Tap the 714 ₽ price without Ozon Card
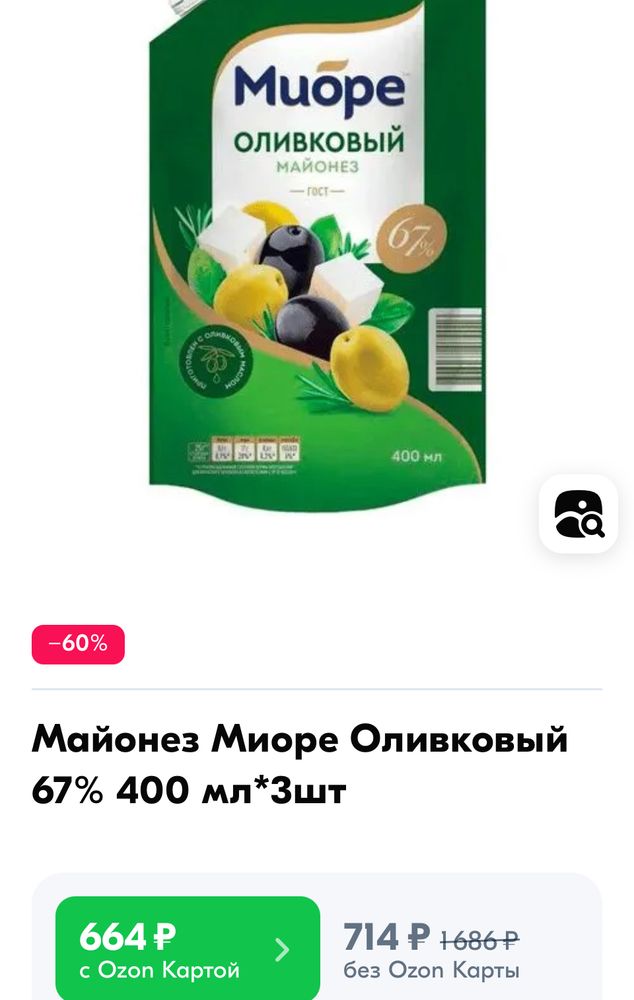The height and width of the screenshot is (1000, 634). click(x=386, y=938)
